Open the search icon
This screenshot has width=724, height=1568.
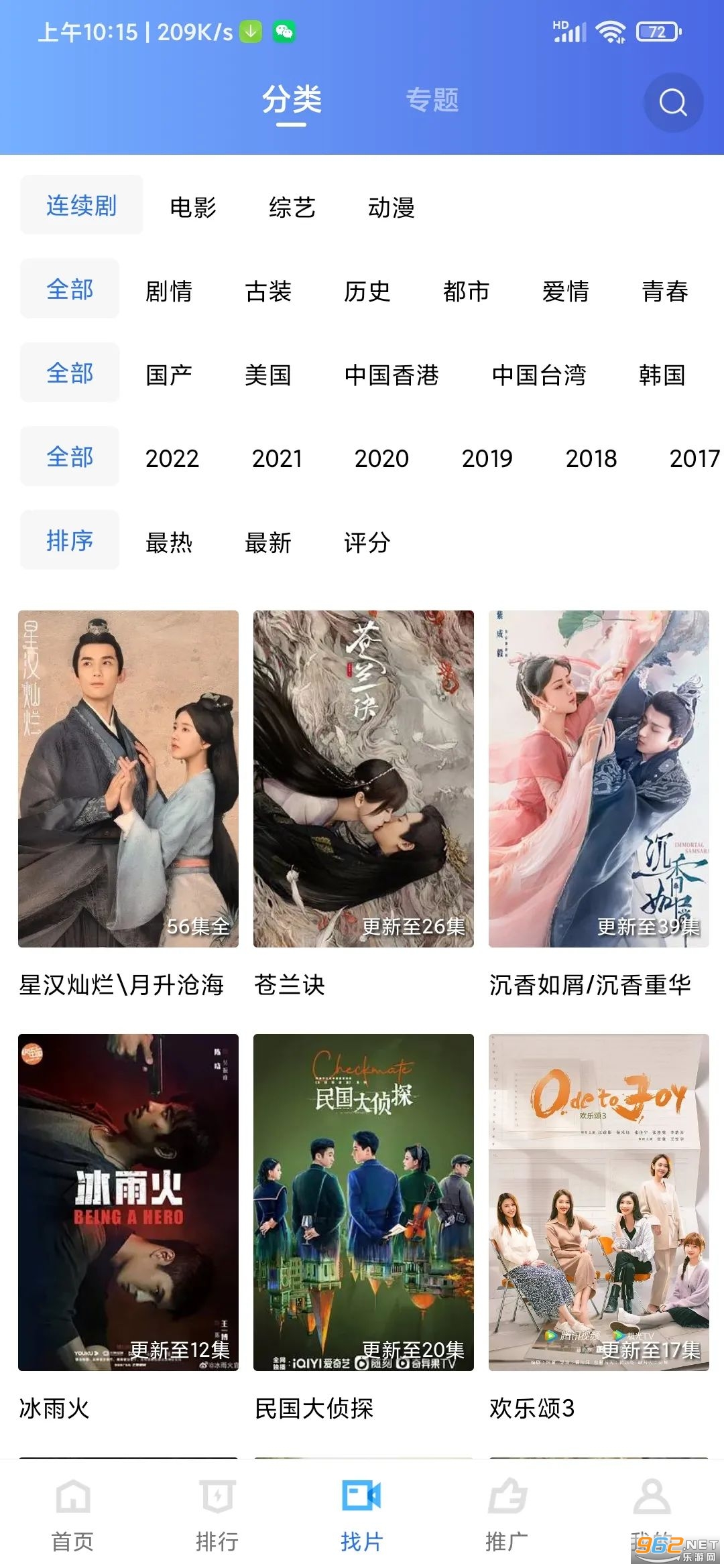pyautogui.click(x=673, y=103)
